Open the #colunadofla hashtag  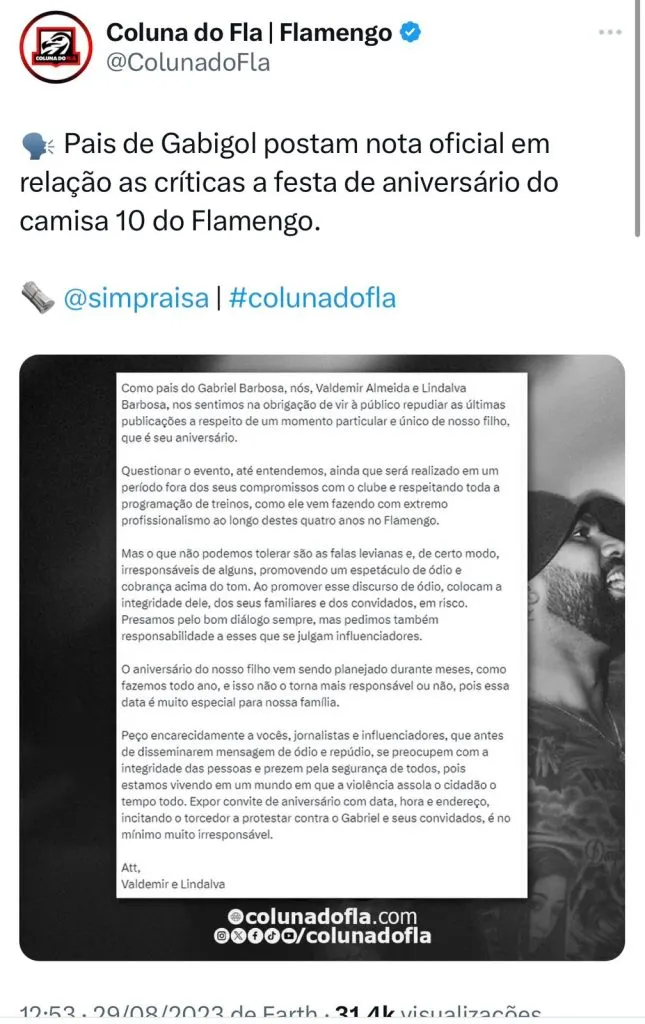(x=312, y=298)
